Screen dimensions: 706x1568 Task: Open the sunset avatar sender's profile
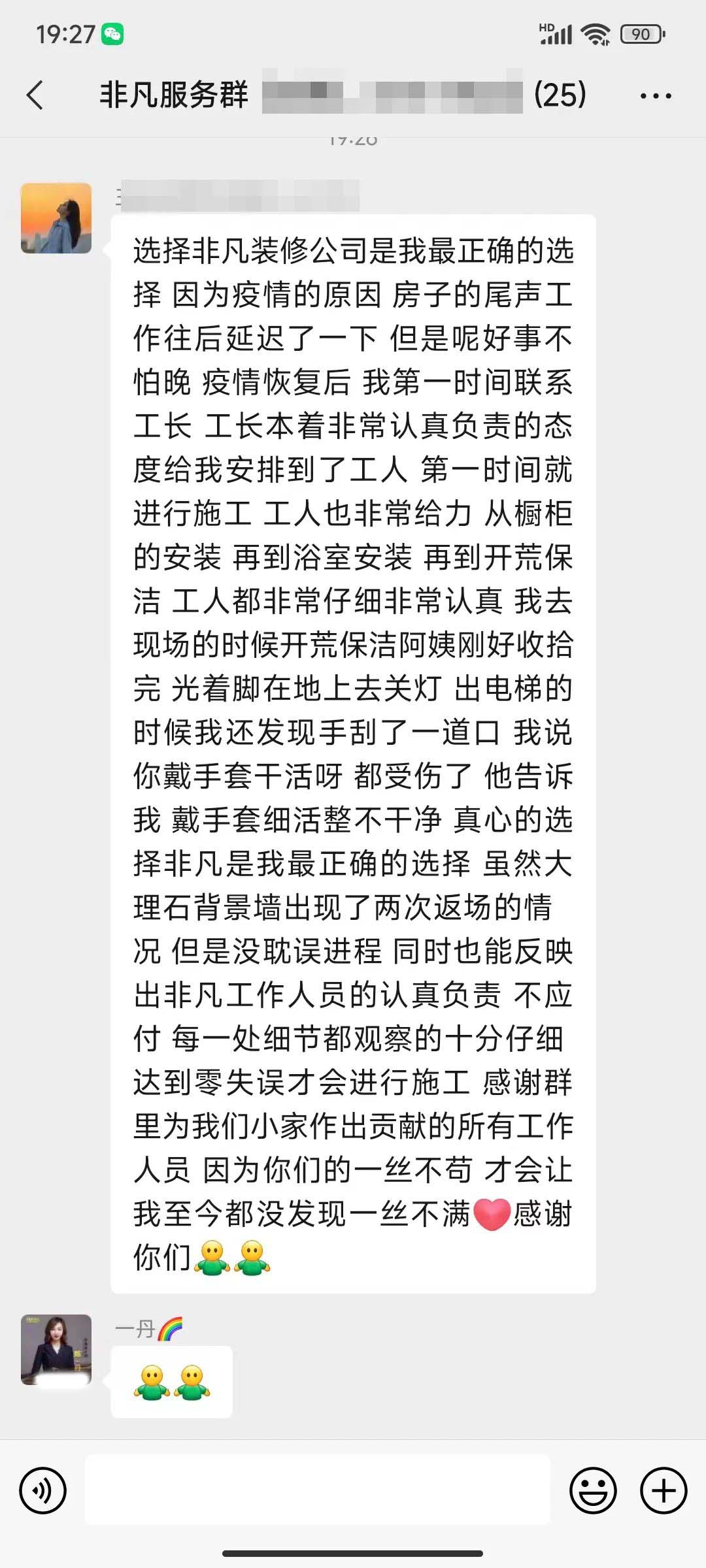click(x=56, y=218)
